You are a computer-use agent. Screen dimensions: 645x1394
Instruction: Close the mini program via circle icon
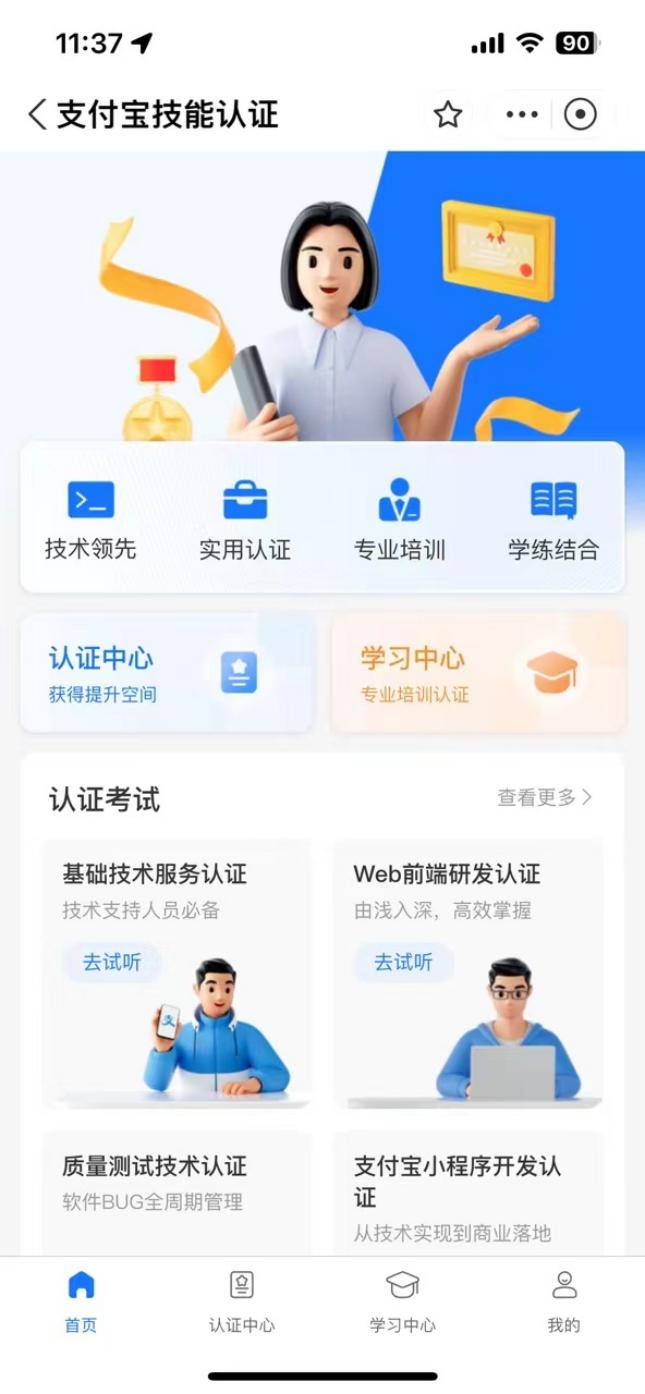580,114
